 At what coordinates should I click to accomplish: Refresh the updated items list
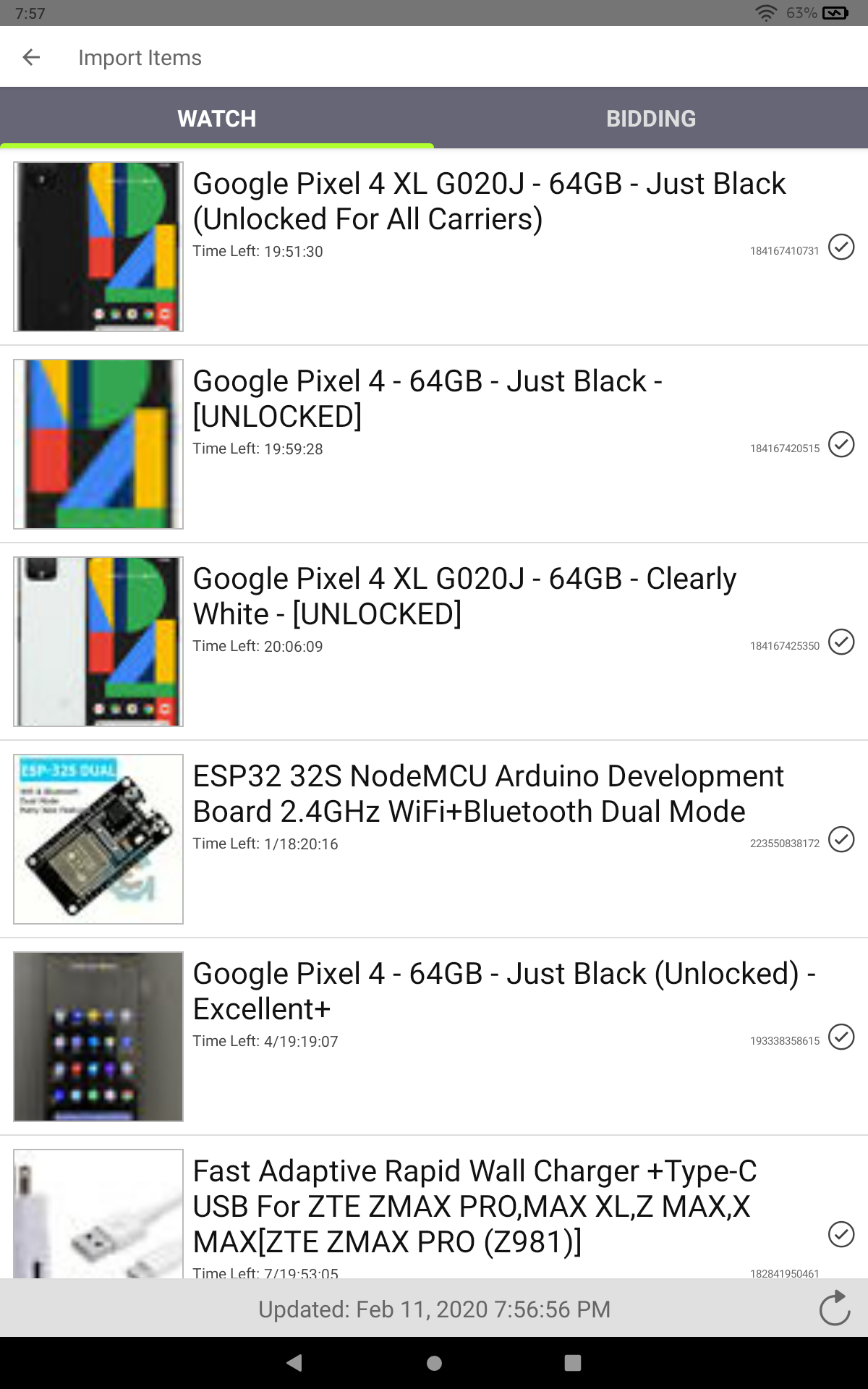pyautogui.click(x=834, y=1309)
